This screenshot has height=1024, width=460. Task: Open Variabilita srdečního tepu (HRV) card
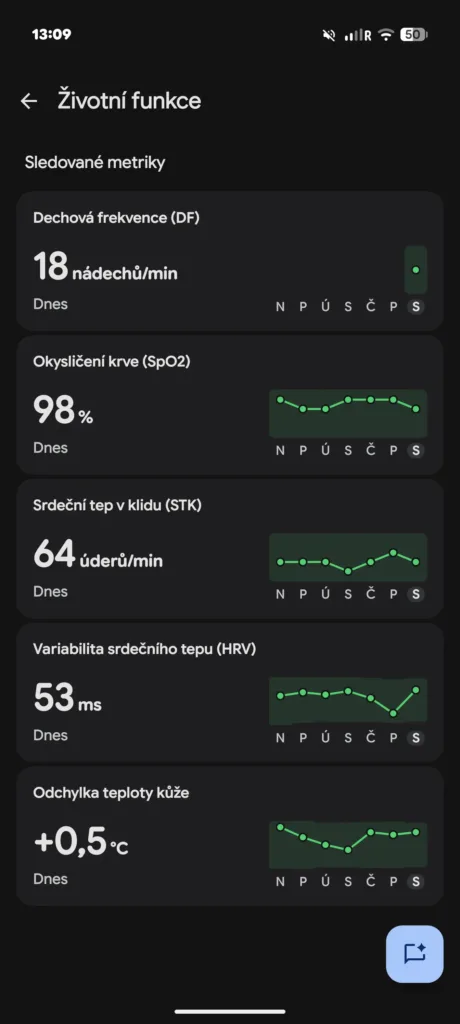[230, 692]
